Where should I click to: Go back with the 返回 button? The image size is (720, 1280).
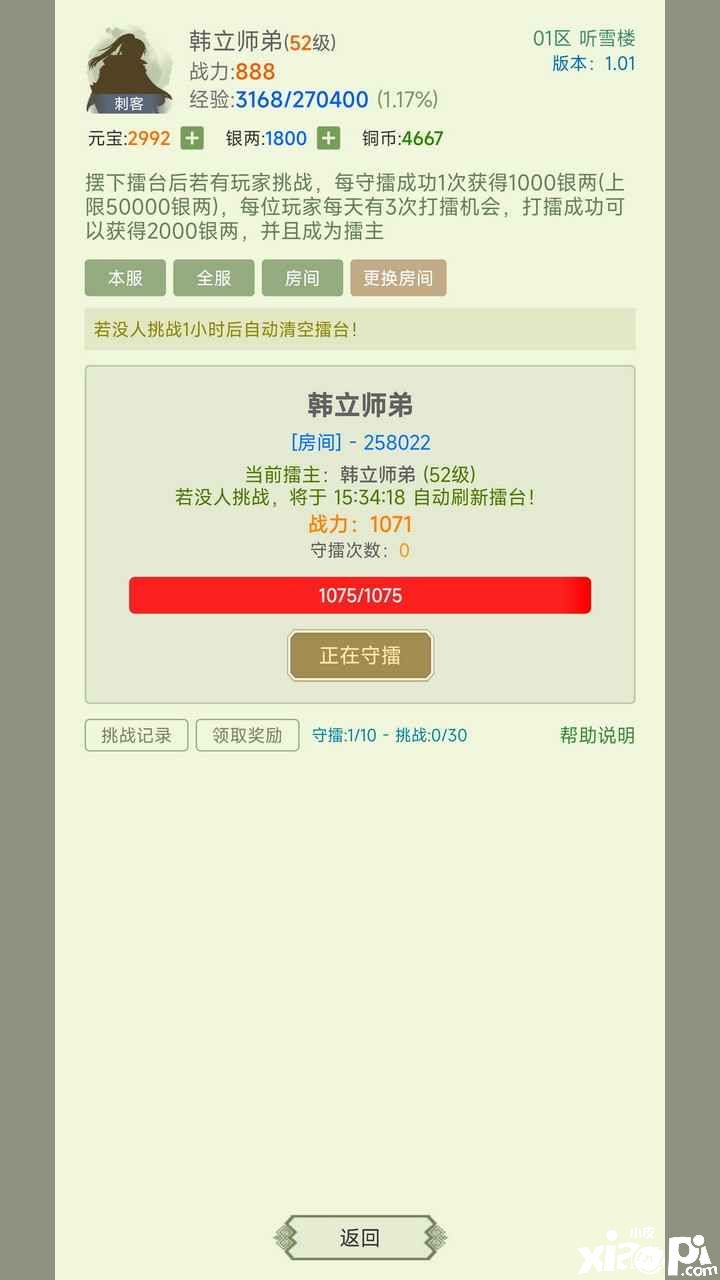tap(360, 1238)
